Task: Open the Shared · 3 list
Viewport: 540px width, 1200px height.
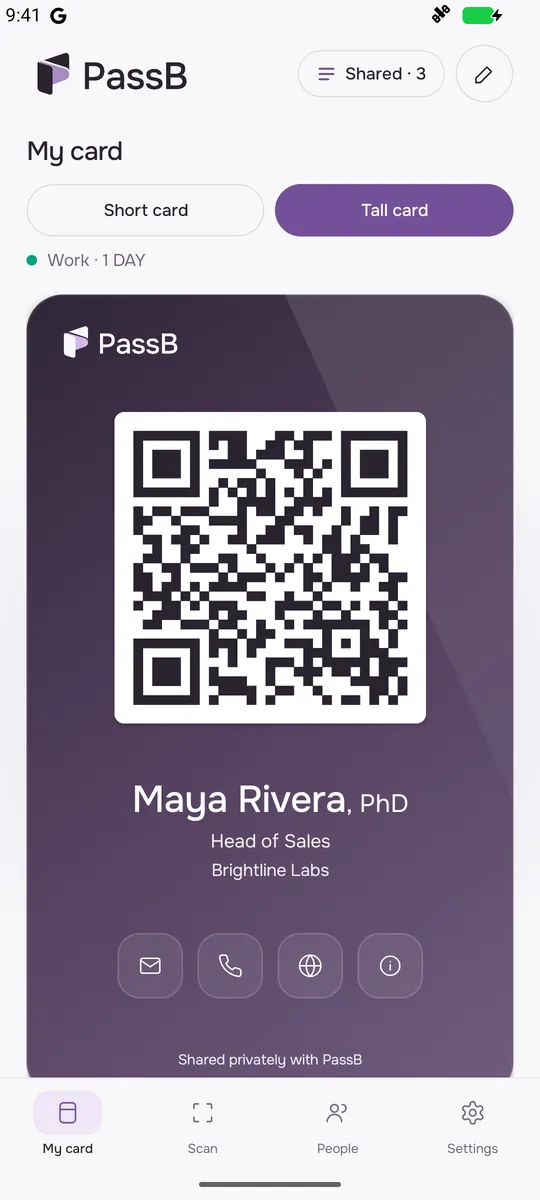Action: tap(371, 74)
